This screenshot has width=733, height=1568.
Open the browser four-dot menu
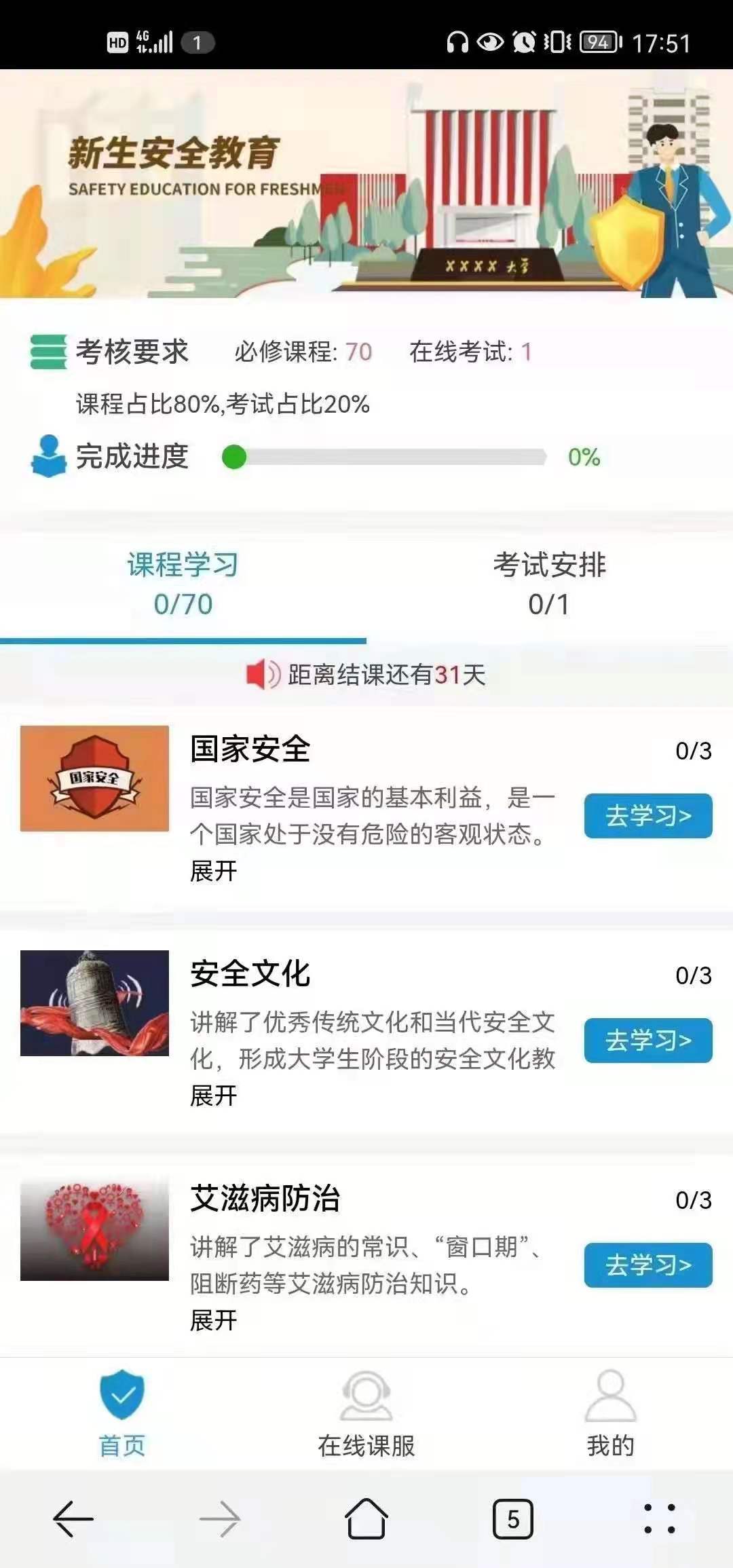point(659,1518)
